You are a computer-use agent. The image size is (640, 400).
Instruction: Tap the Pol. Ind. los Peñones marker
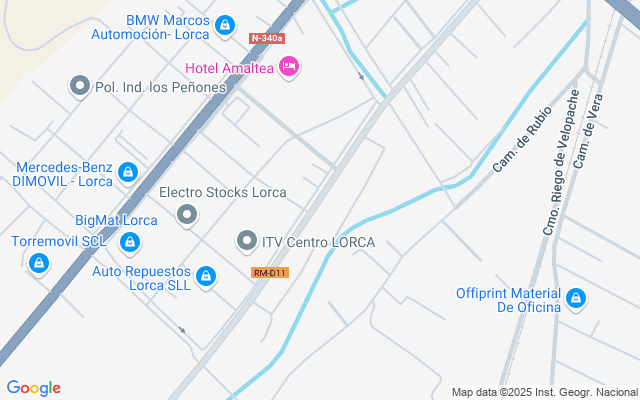(x=80, y=86)
